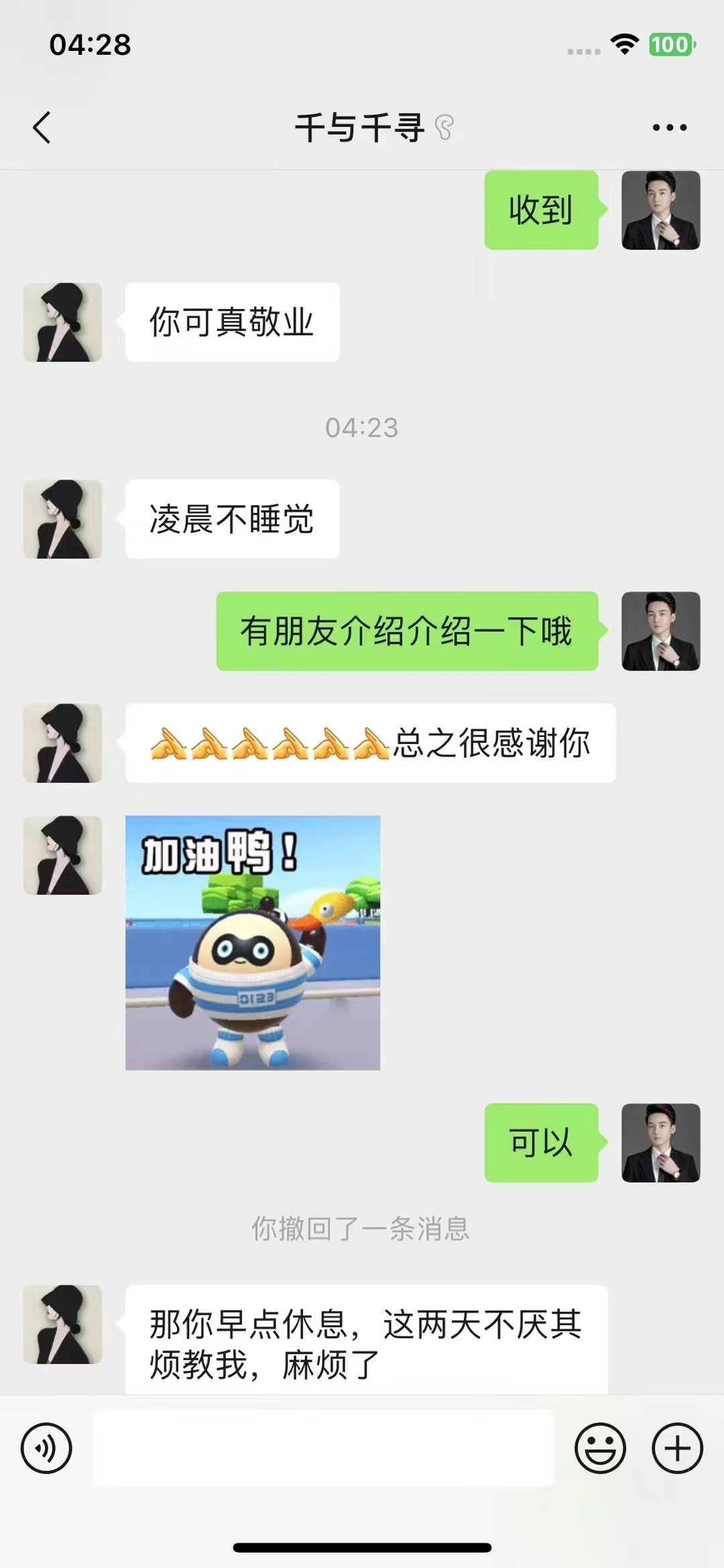
Task: Open the emoji sticker panel
Action: pyautogui.click(x=600, y=1448)
